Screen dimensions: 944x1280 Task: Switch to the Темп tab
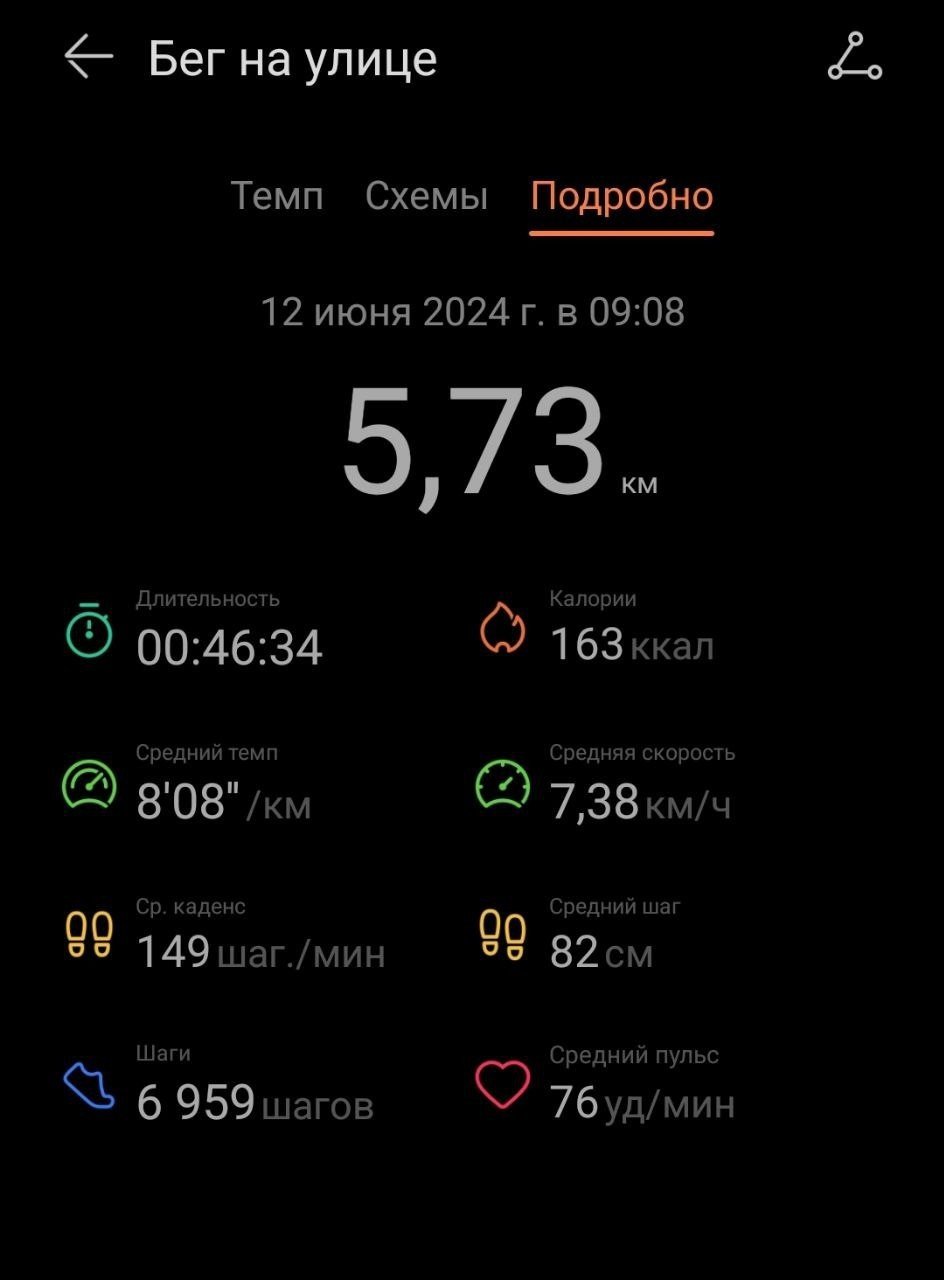[277, 196]
